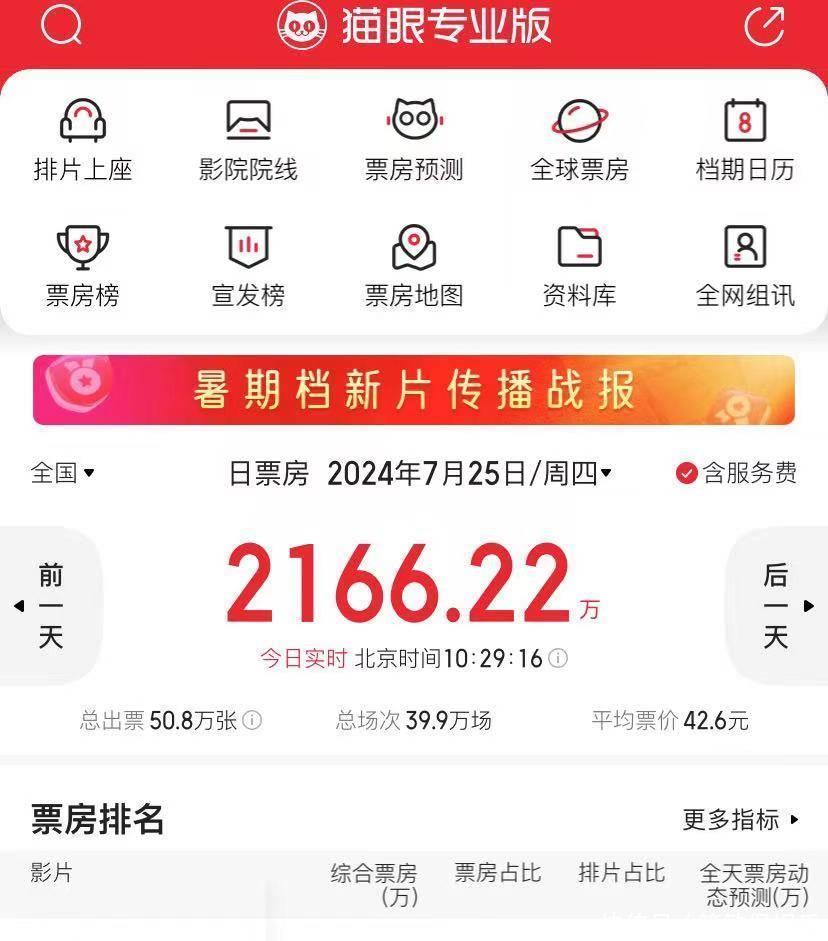Open 票房地图
This screenshot has width=828, height=941.
tap(414, 267)
